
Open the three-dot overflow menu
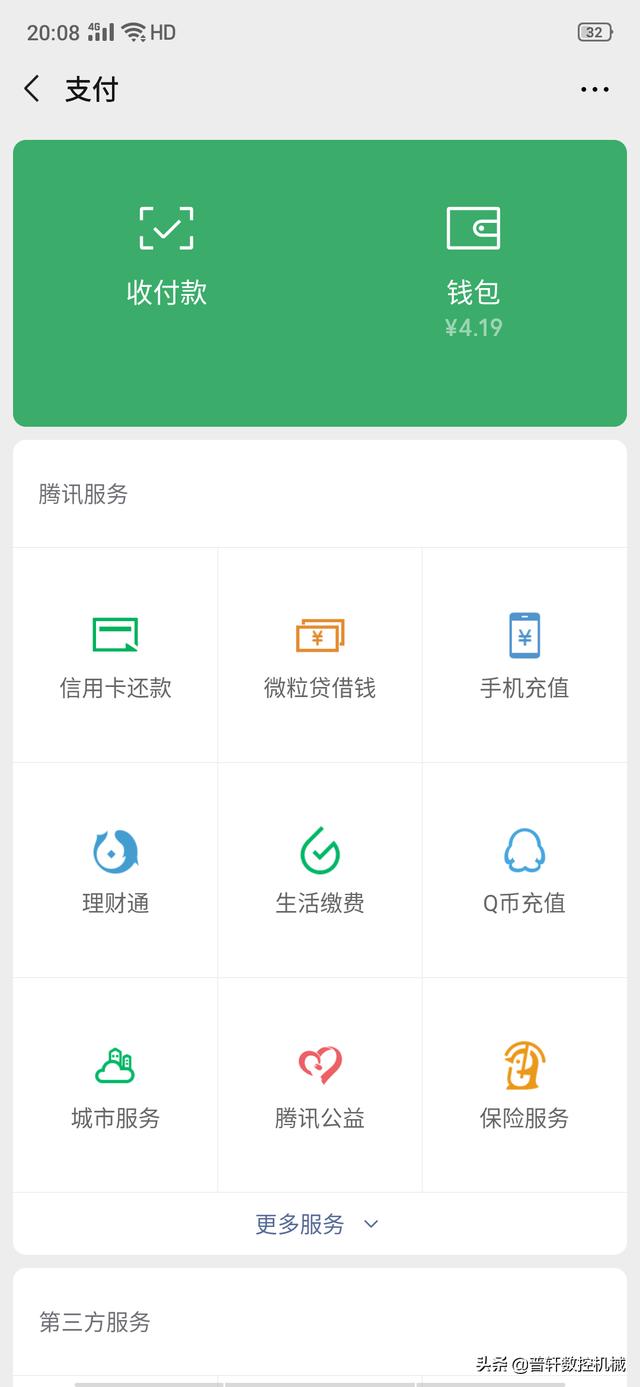[x=594, y=89]
